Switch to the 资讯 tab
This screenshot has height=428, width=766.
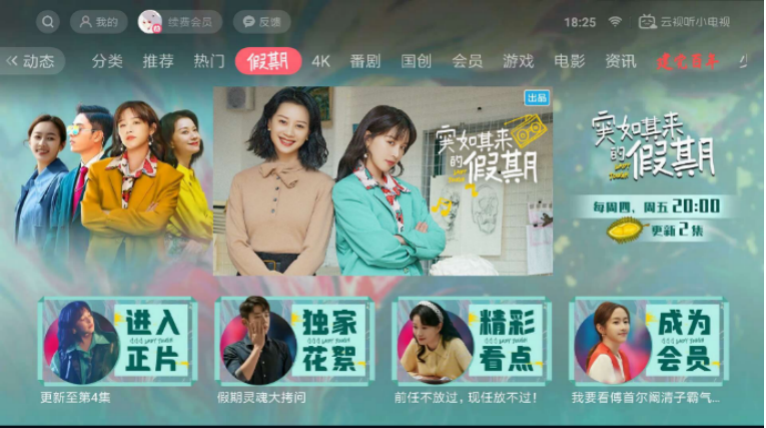point(620,61)
